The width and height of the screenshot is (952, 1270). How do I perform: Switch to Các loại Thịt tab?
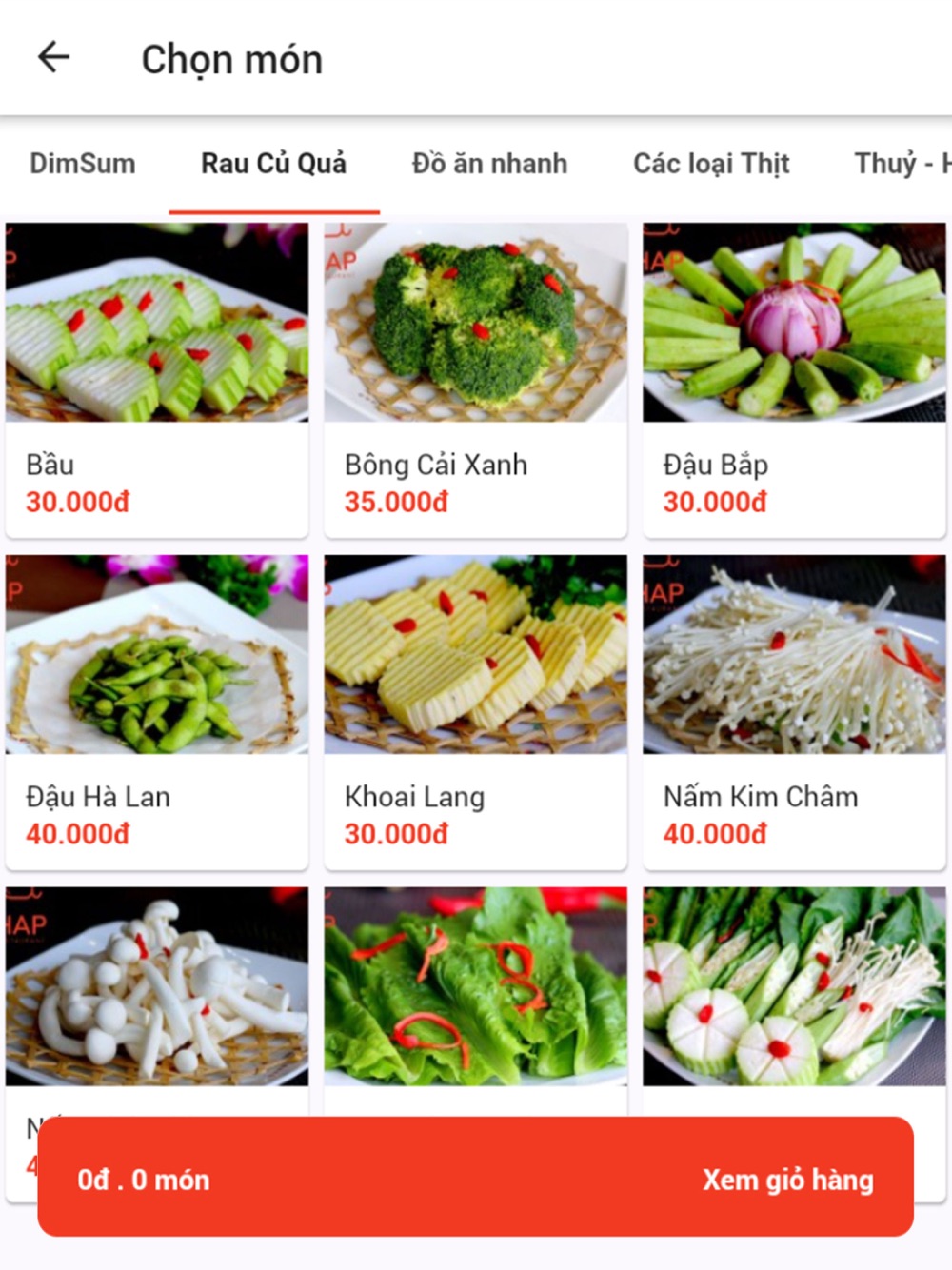[x=711, y=164]
